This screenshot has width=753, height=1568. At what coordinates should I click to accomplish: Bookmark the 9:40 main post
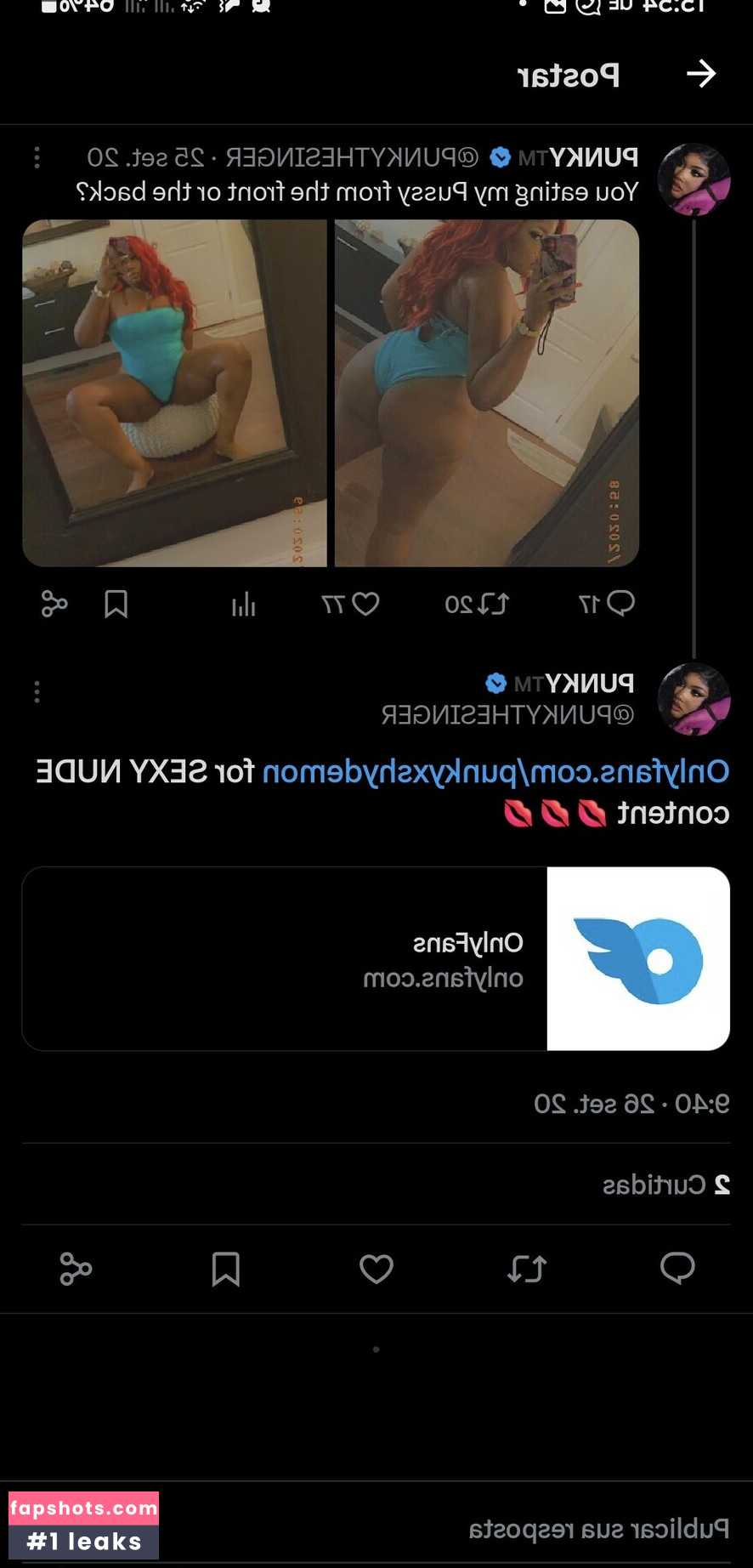225,1269
